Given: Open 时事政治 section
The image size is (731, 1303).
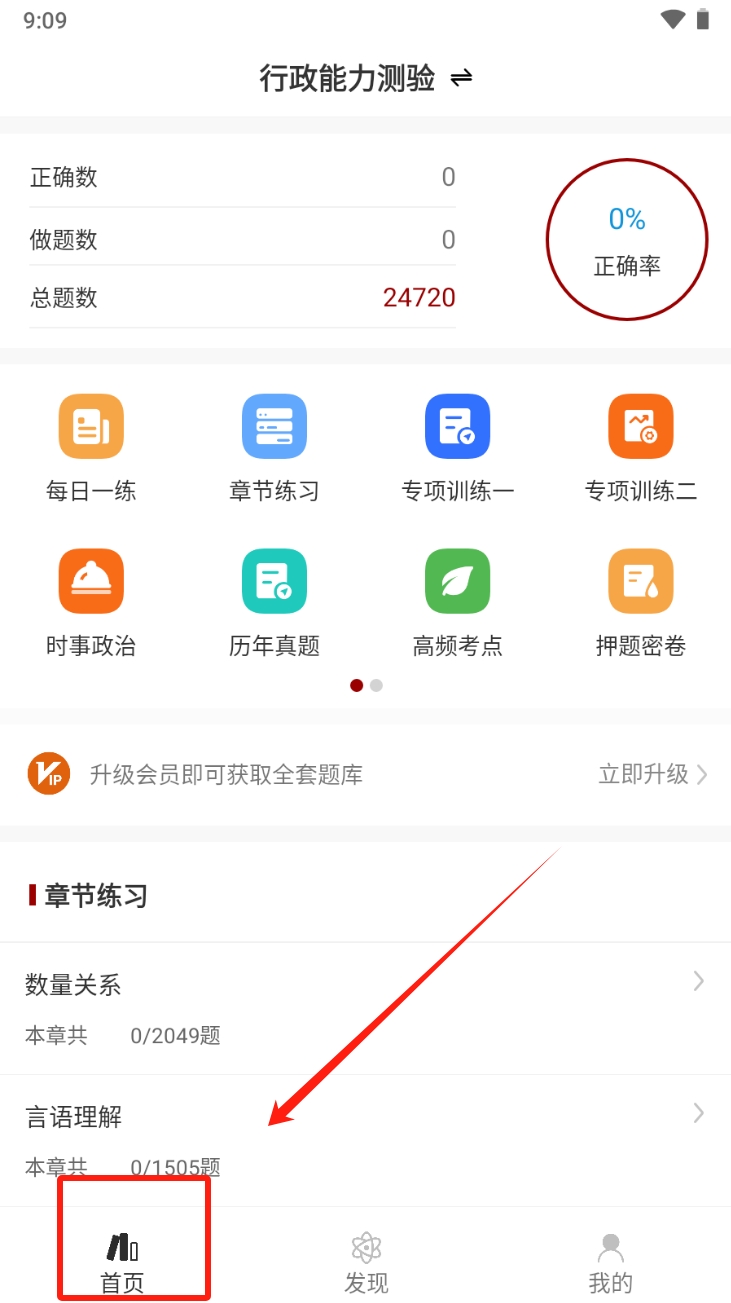Looking at the screenshot, I should [91, 602].
